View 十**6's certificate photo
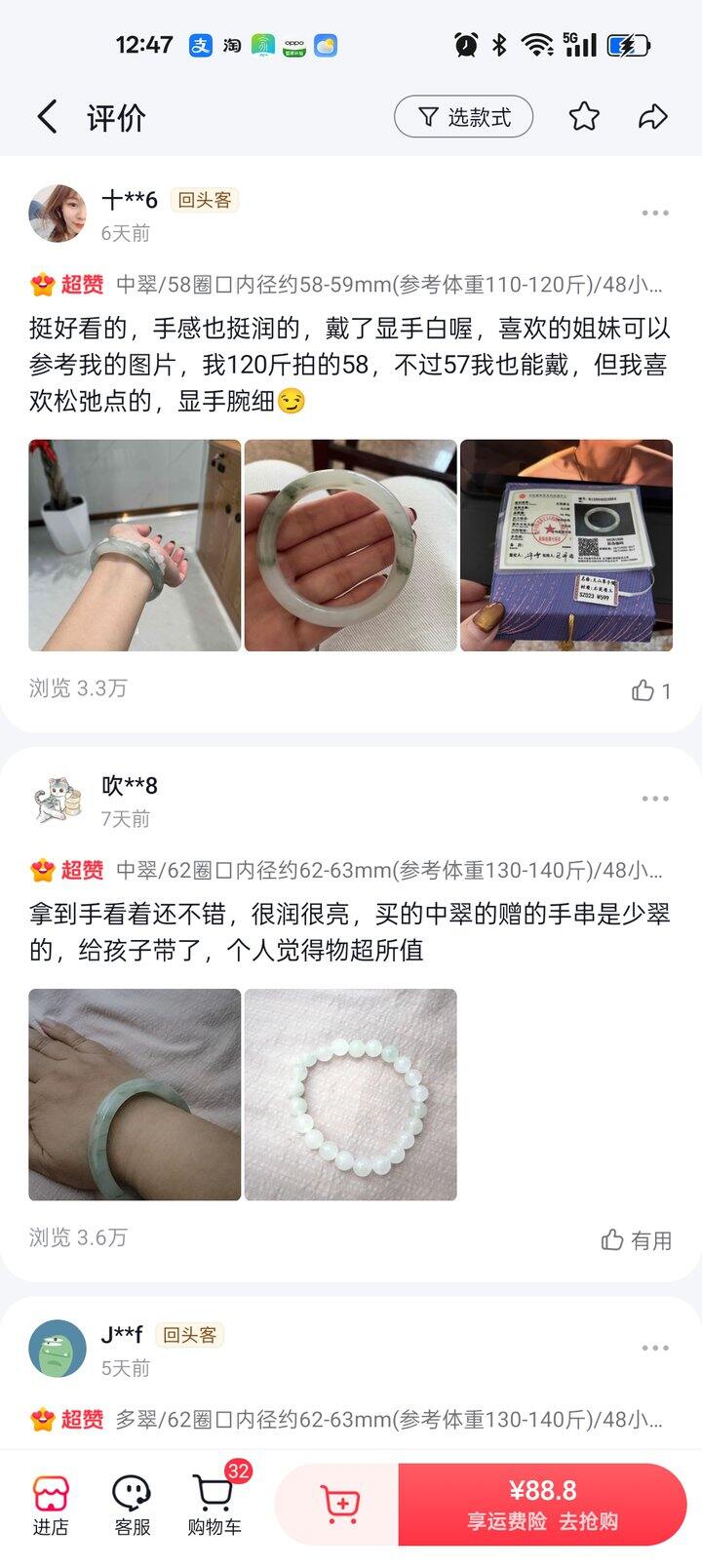The width and height of the screenshot is (702, 1568). 565,545
